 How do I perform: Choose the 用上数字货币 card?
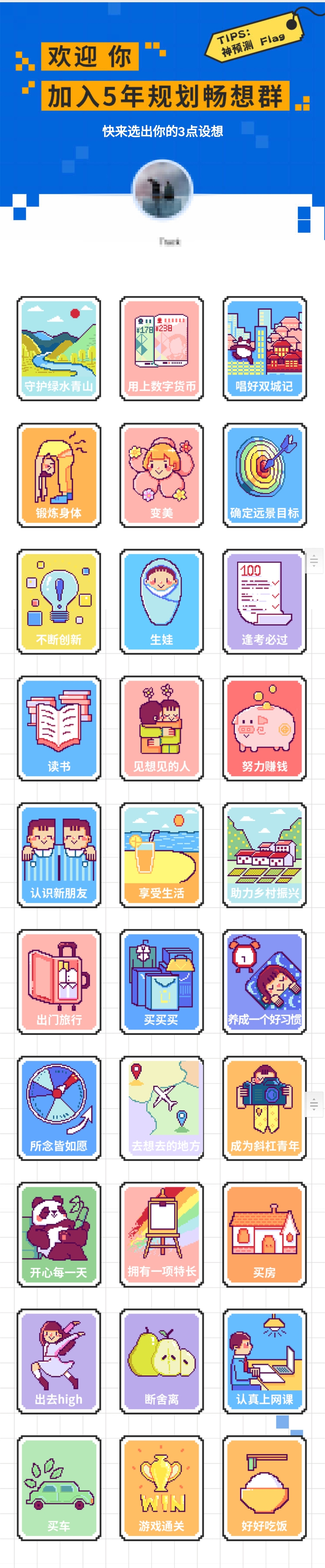[161, 348]
